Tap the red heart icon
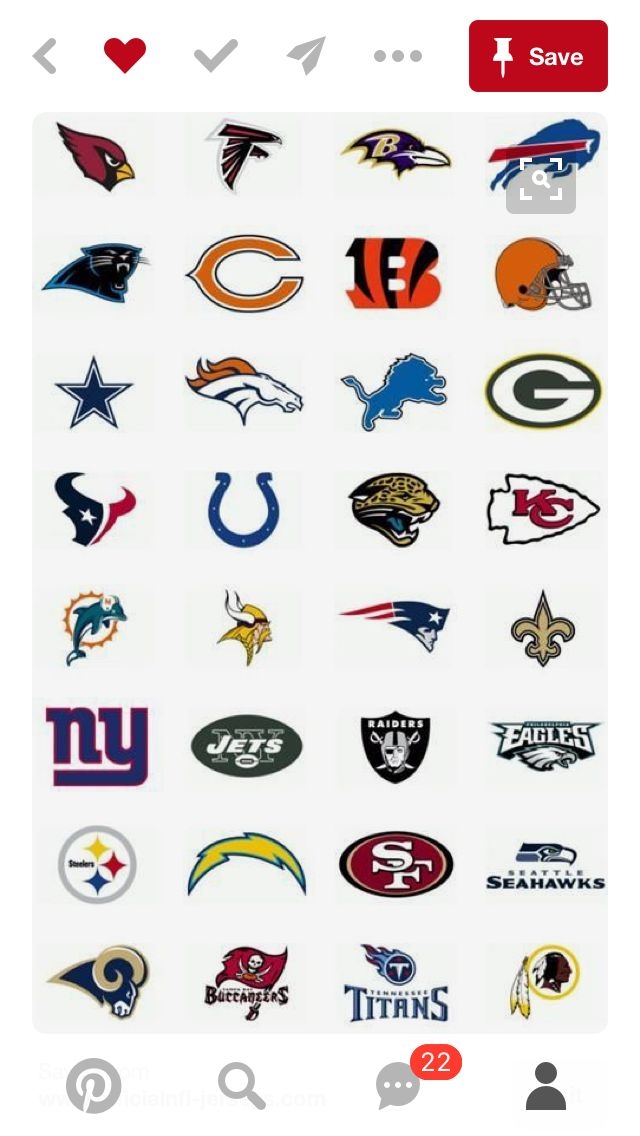640x1136 pixels. [125, 56]
